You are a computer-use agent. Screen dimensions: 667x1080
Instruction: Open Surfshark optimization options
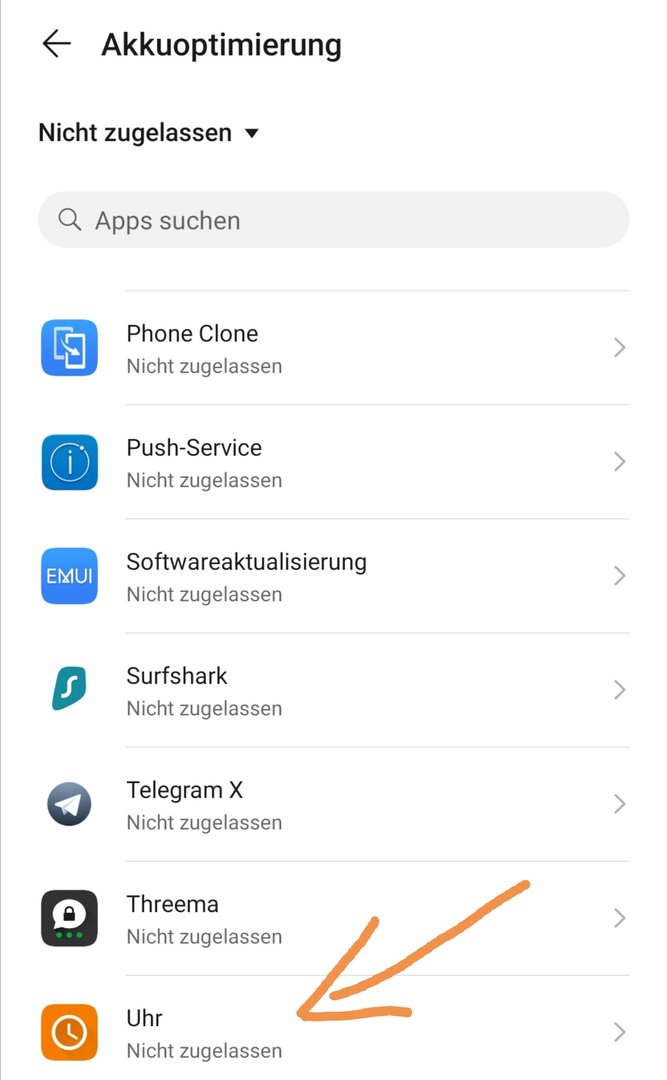point(334,691)
